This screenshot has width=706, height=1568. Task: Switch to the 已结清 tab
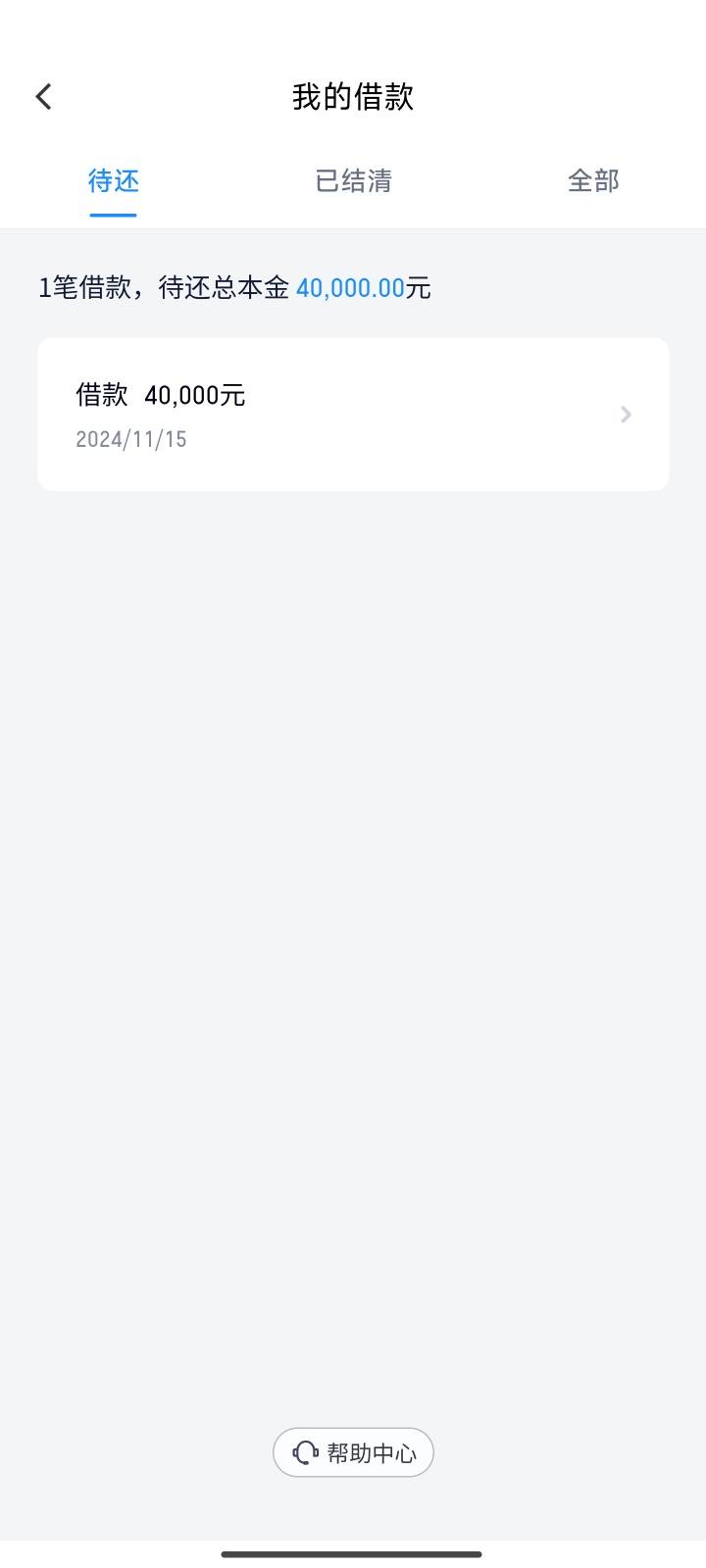tap(353, 181)
